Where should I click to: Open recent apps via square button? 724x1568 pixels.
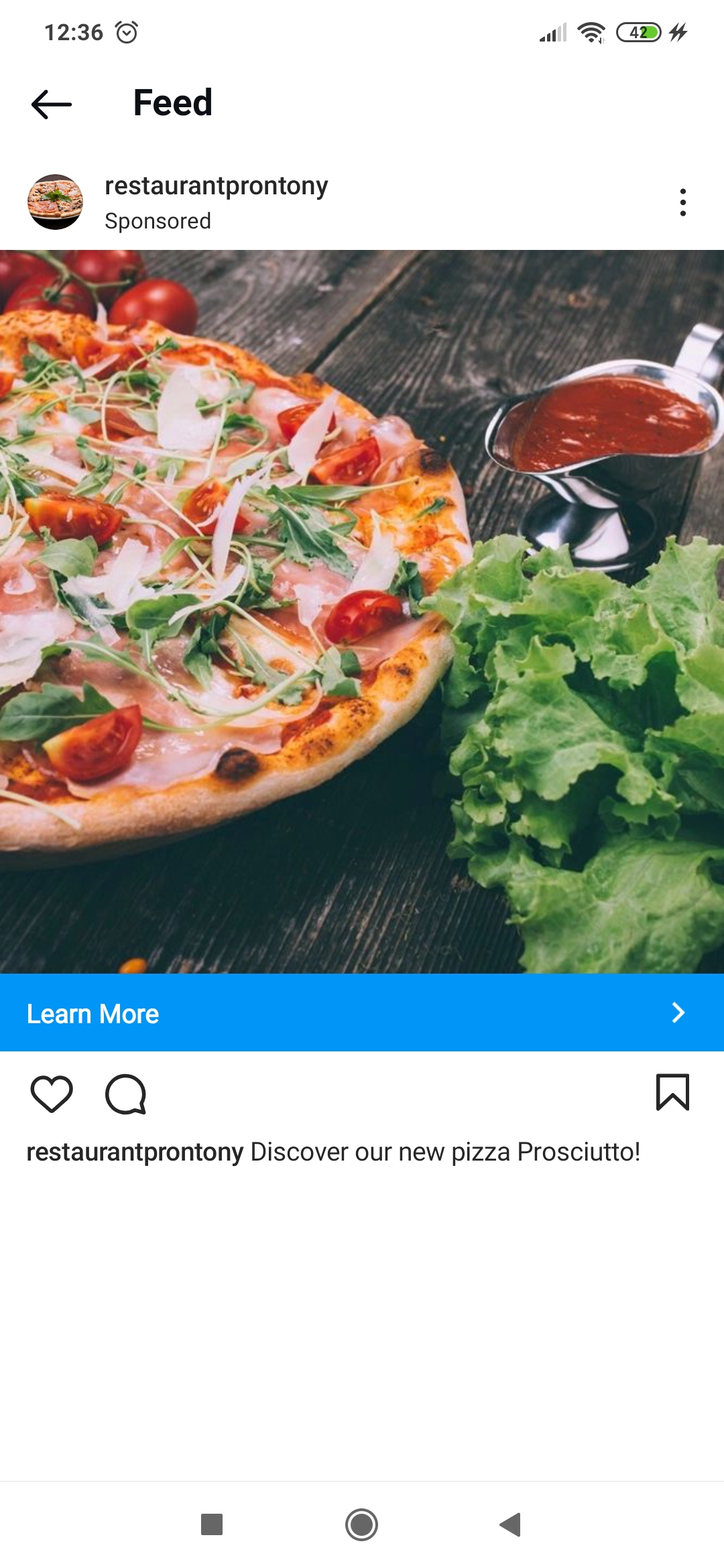(x=212, y=1524)
